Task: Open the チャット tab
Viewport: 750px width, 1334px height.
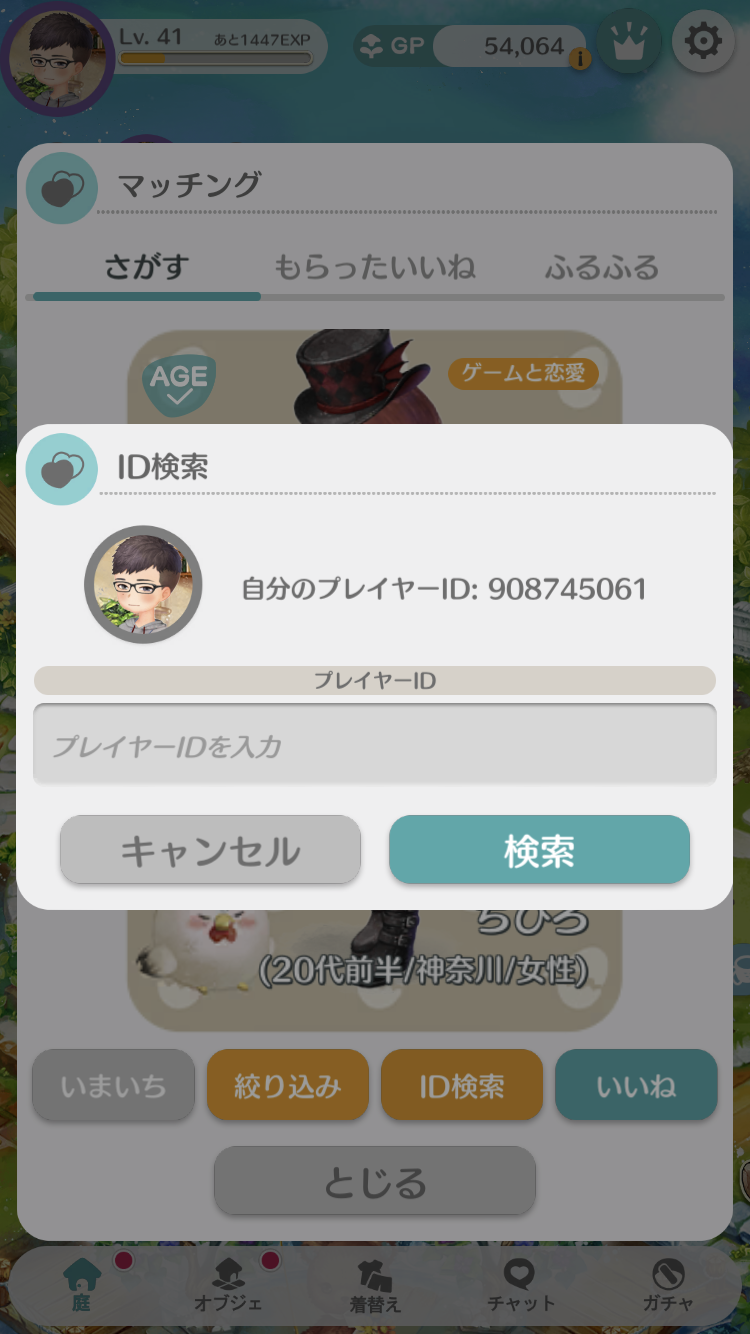Action: coord(520,1283)
